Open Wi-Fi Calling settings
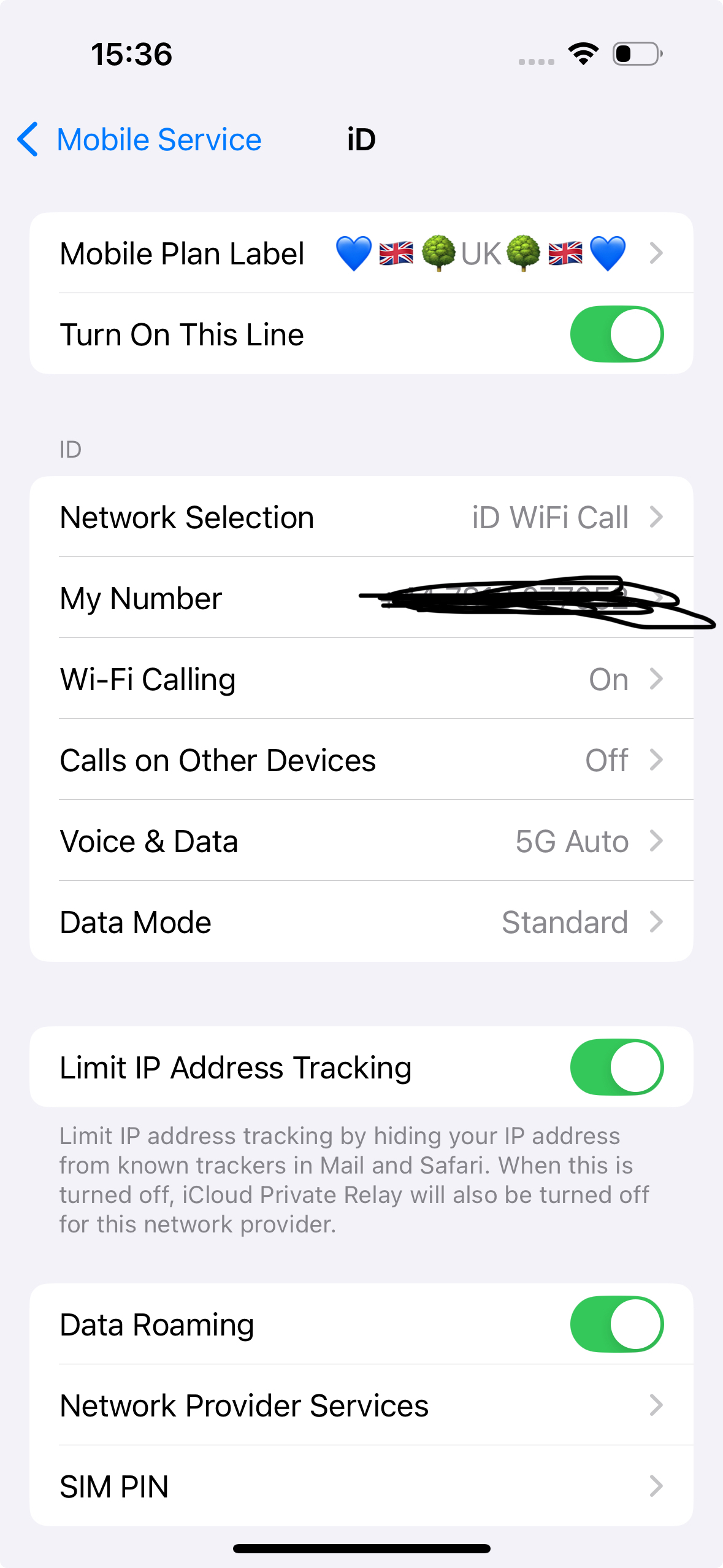Image resolution: width=723 pixels, height=1568 pixels. (361, 678)
